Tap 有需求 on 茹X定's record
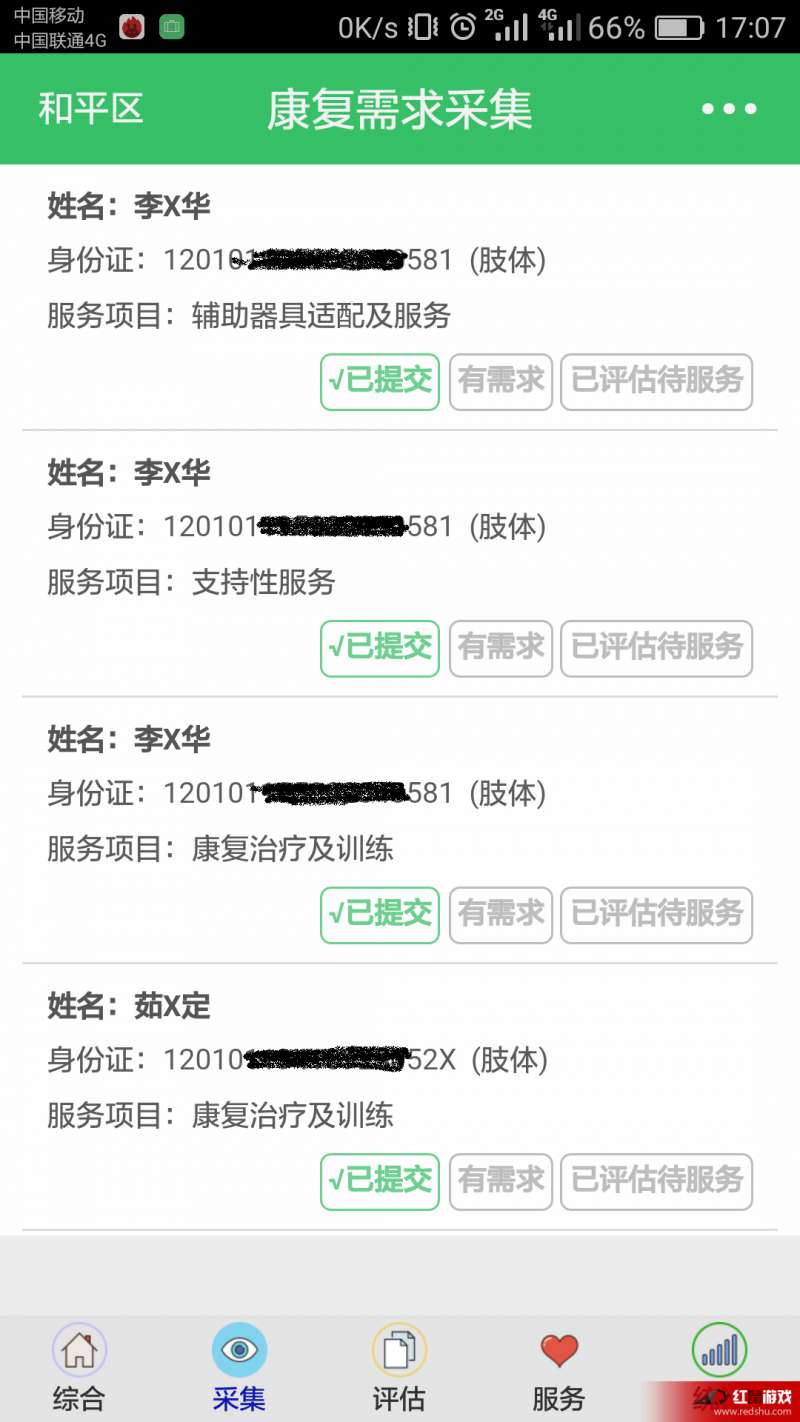 (501, 1181)
